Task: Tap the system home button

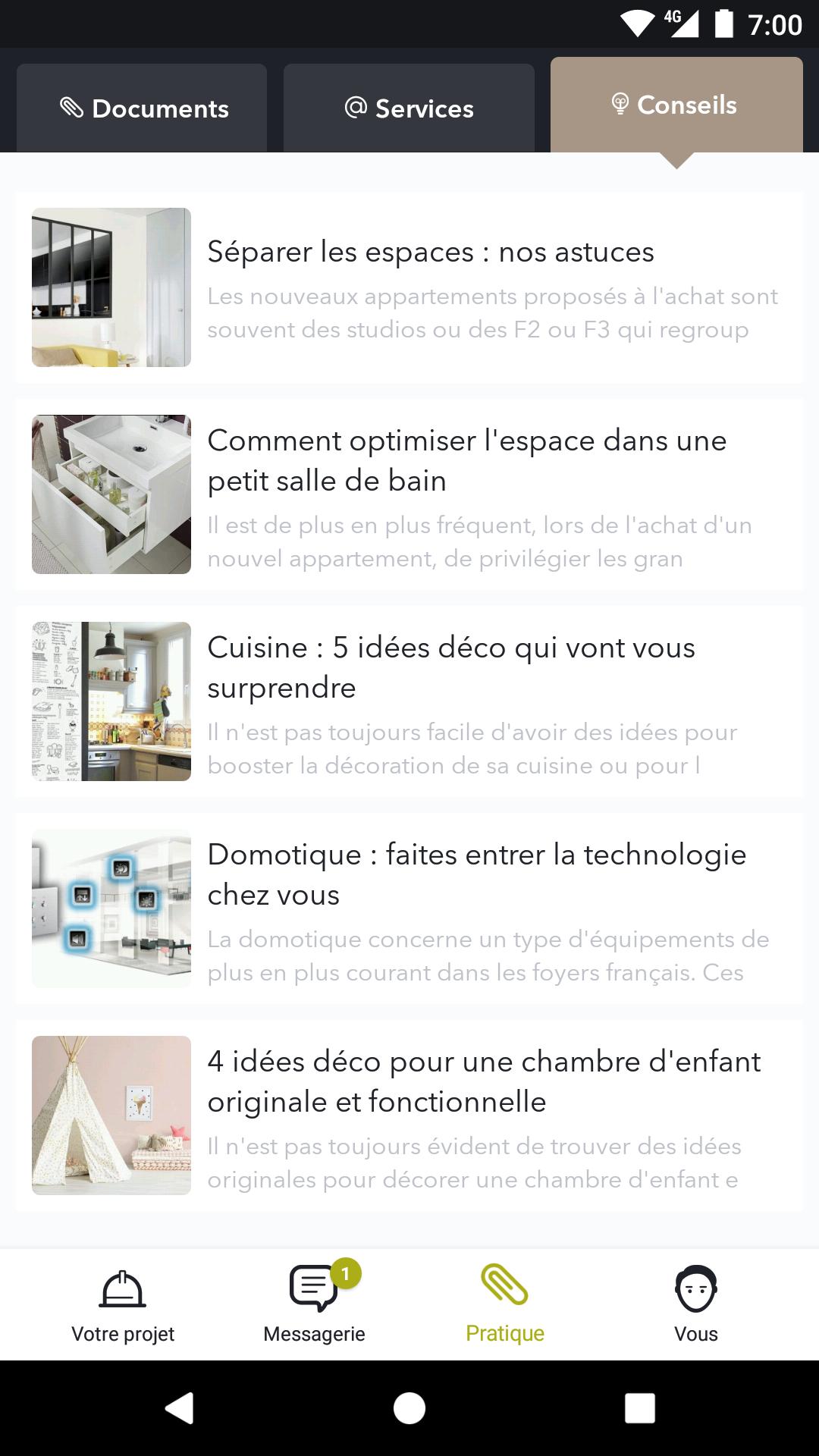Action: [409, 1408]
